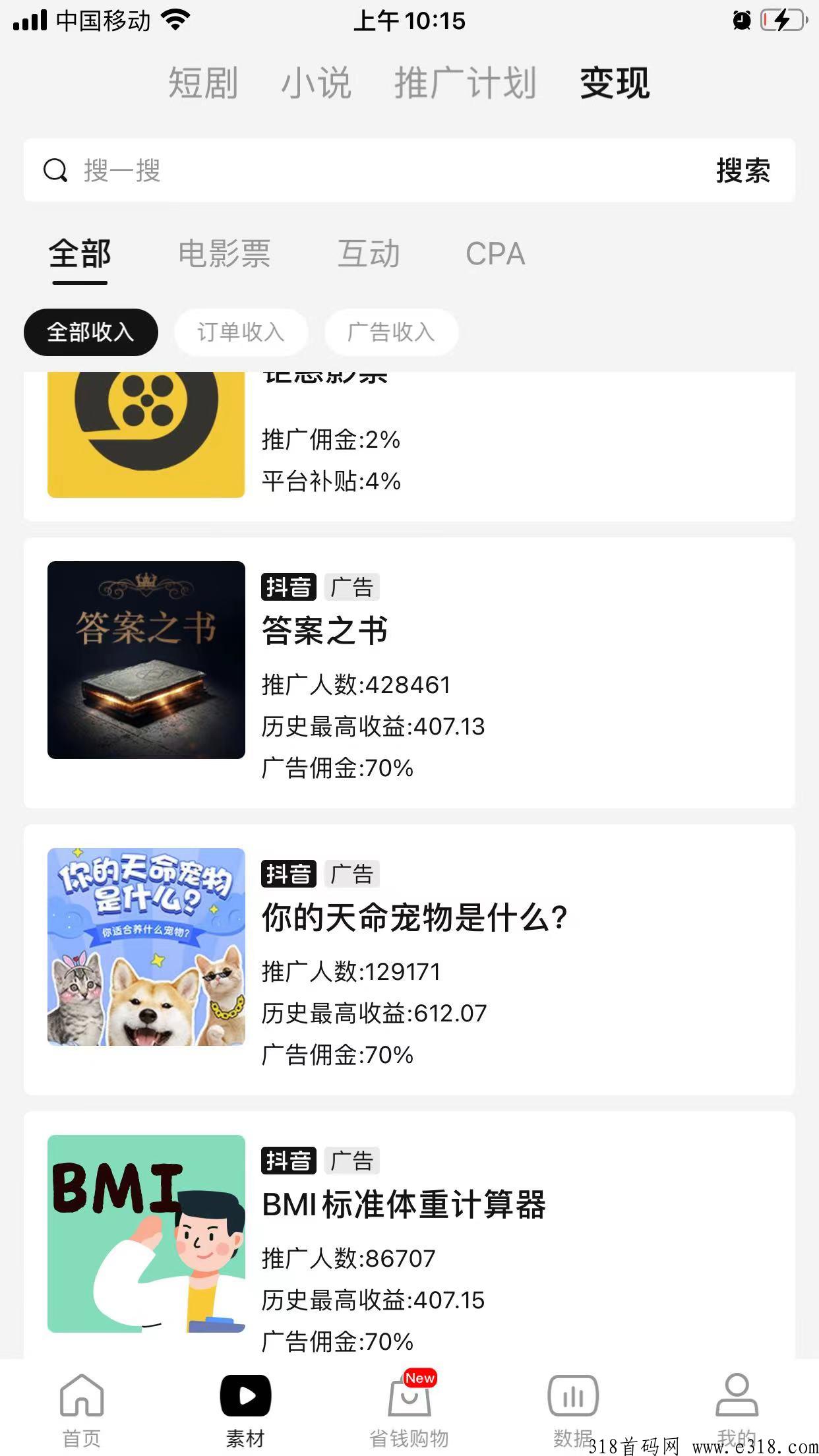Switch to the 数据 bottom tab
819x1456 pixels.
[572, 1408]
